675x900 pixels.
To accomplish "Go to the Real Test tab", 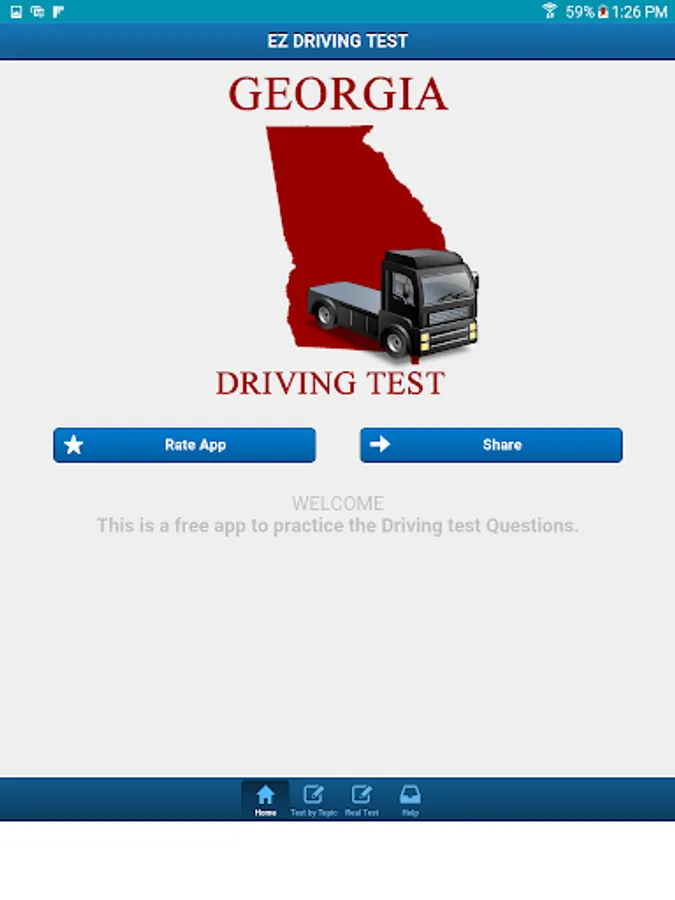I will point(362,800).
